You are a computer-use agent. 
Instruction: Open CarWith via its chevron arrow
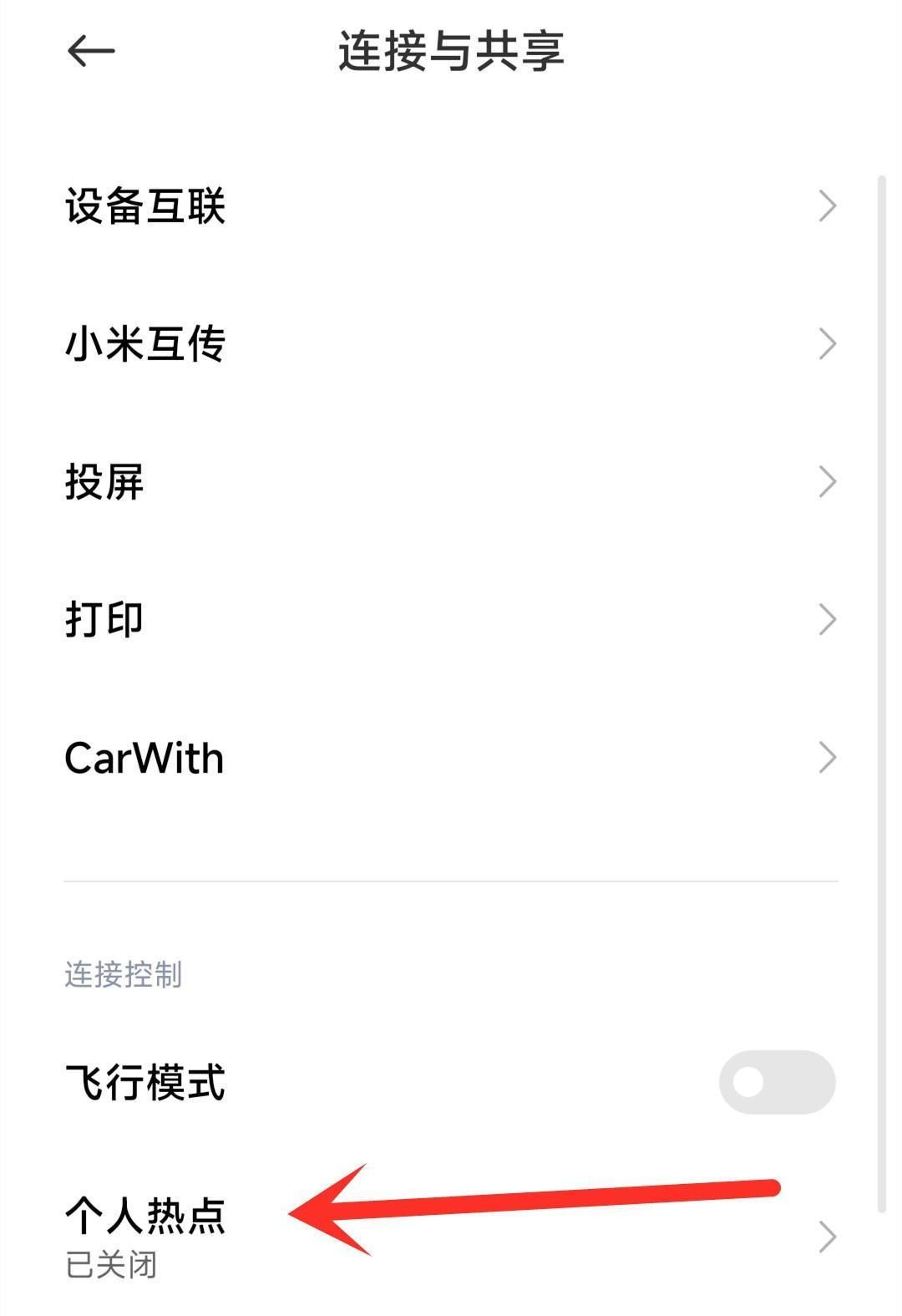[827, 757]
